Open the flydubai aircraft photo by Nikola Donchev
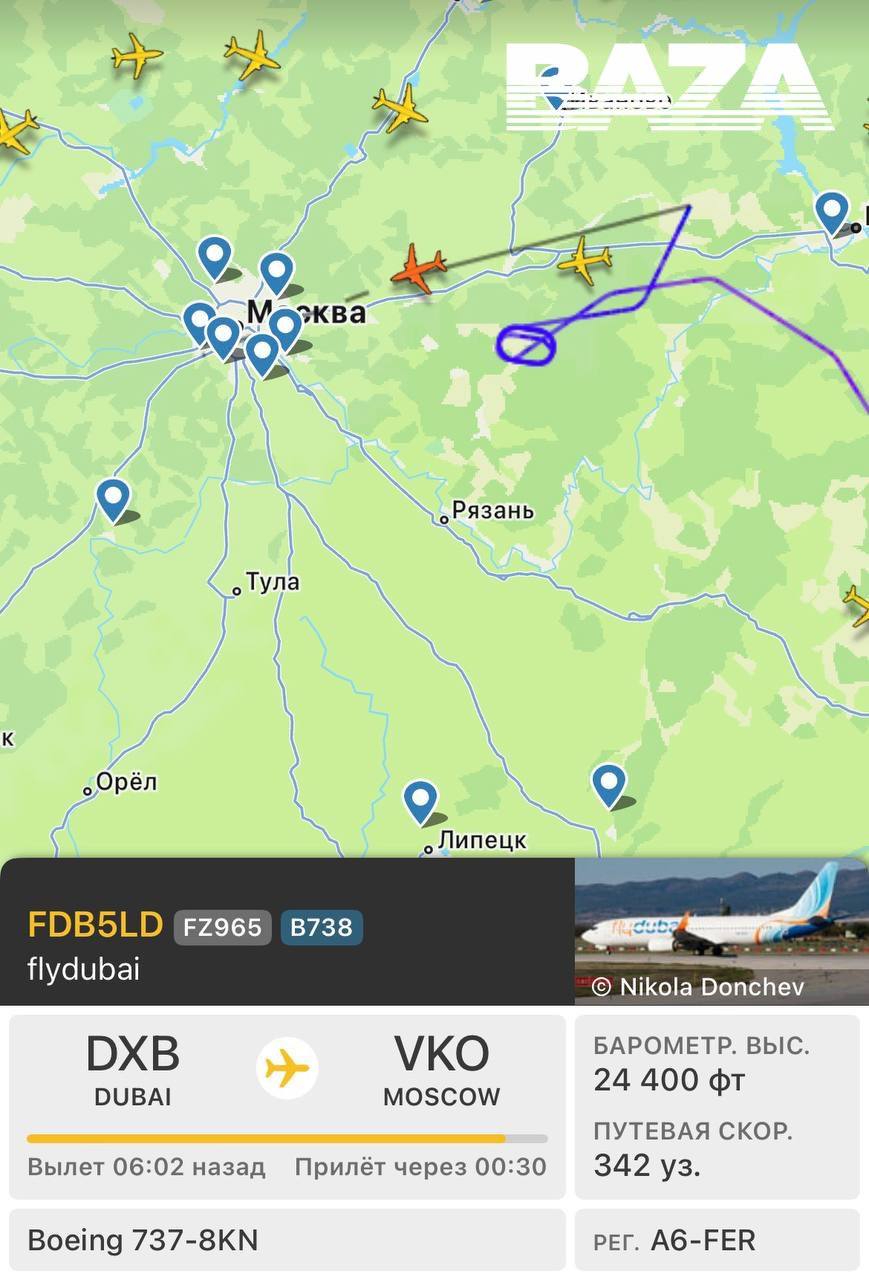Viewport: 869px width, 1280px height. [x=721, y=931]
